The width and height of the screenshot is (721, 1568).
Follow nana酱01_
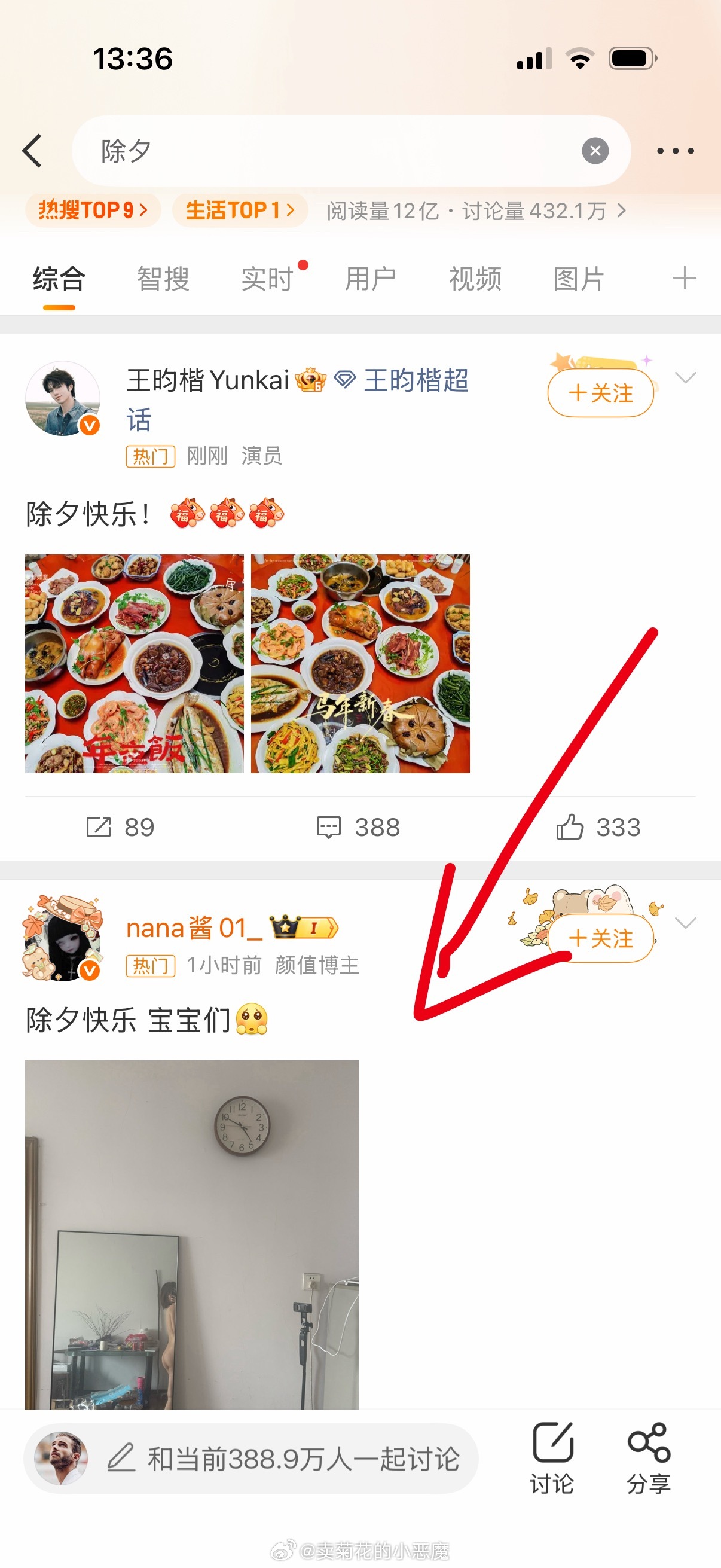(x=600, y=938)
